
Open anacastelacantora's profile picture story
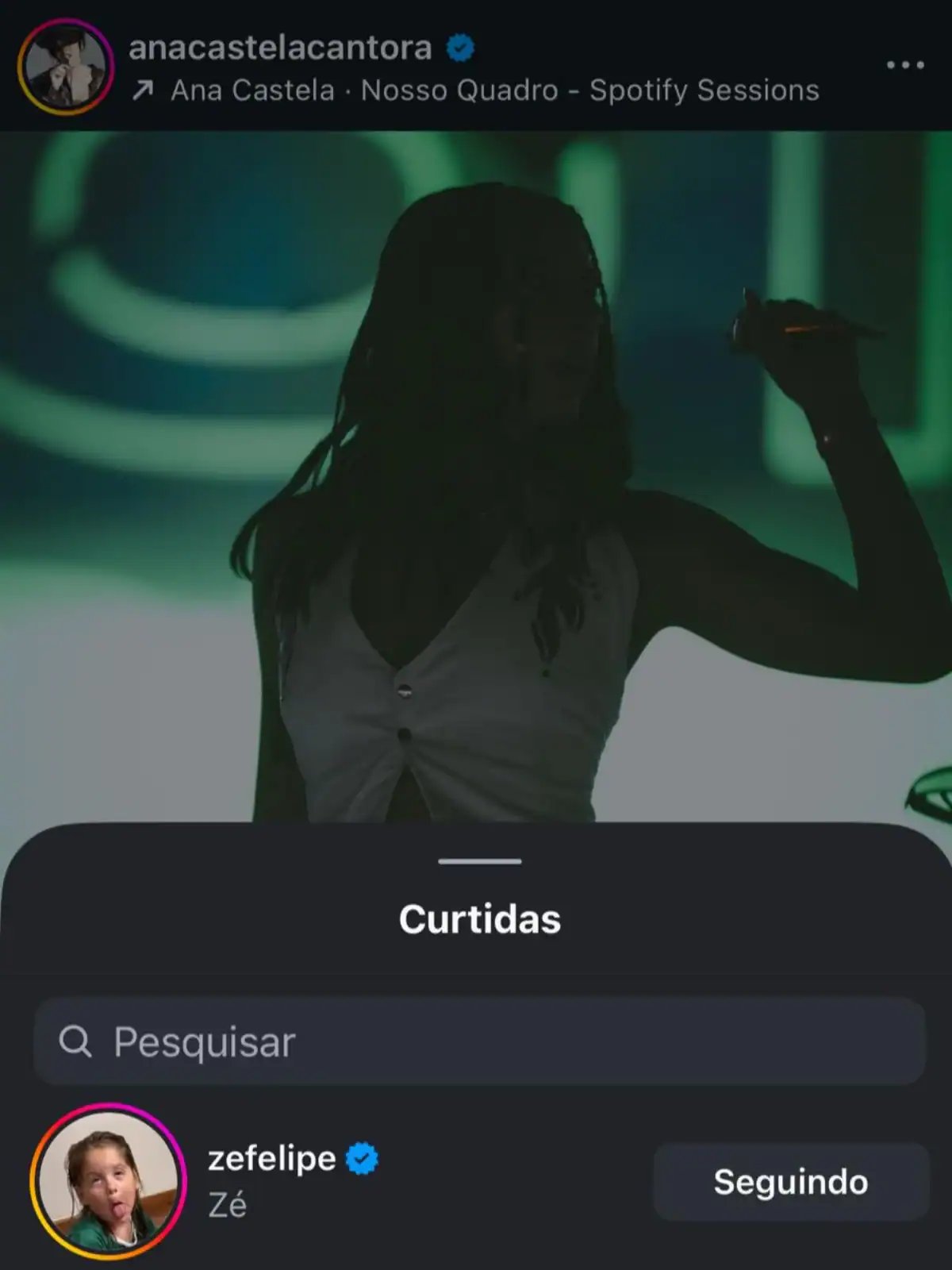tap(66, 67)
